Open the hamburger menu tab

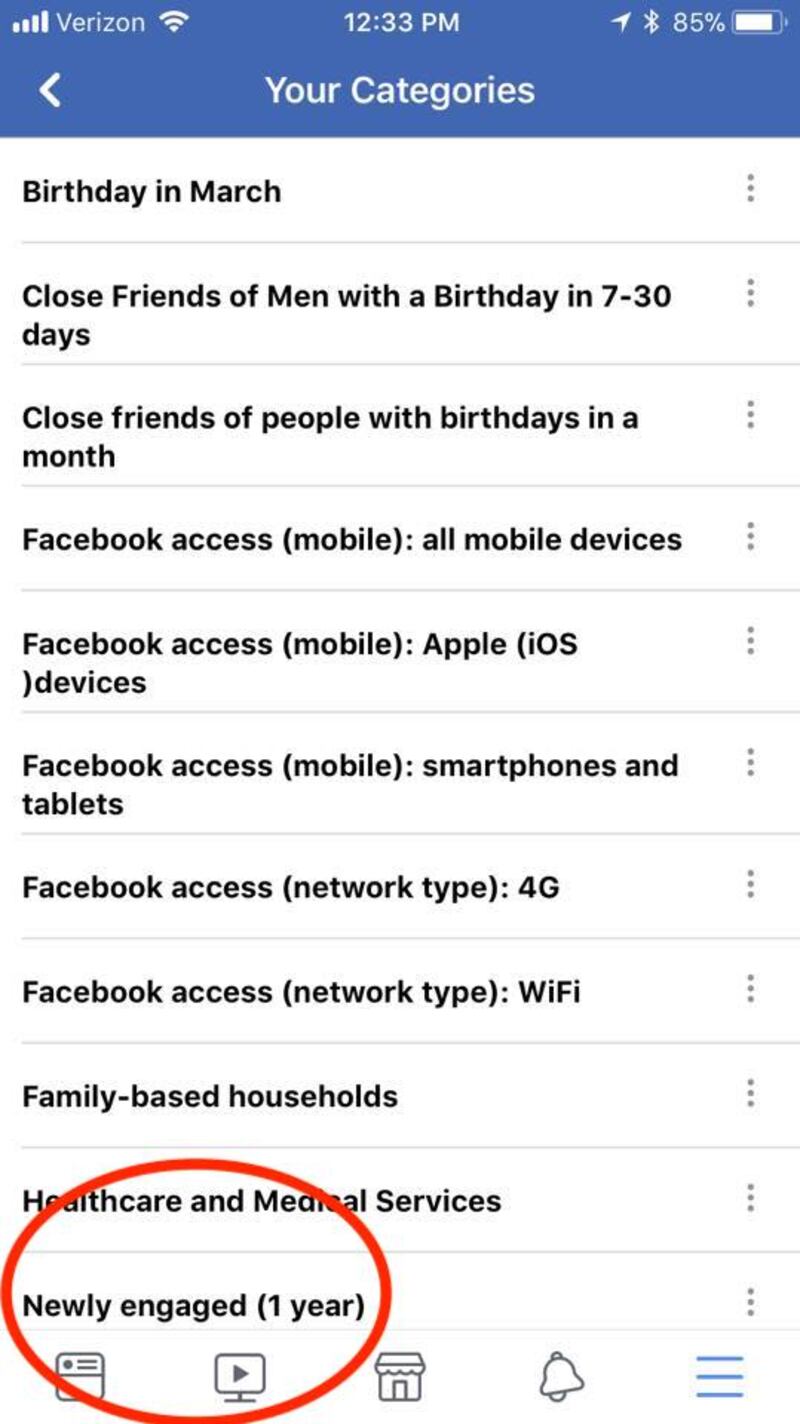720,1376
